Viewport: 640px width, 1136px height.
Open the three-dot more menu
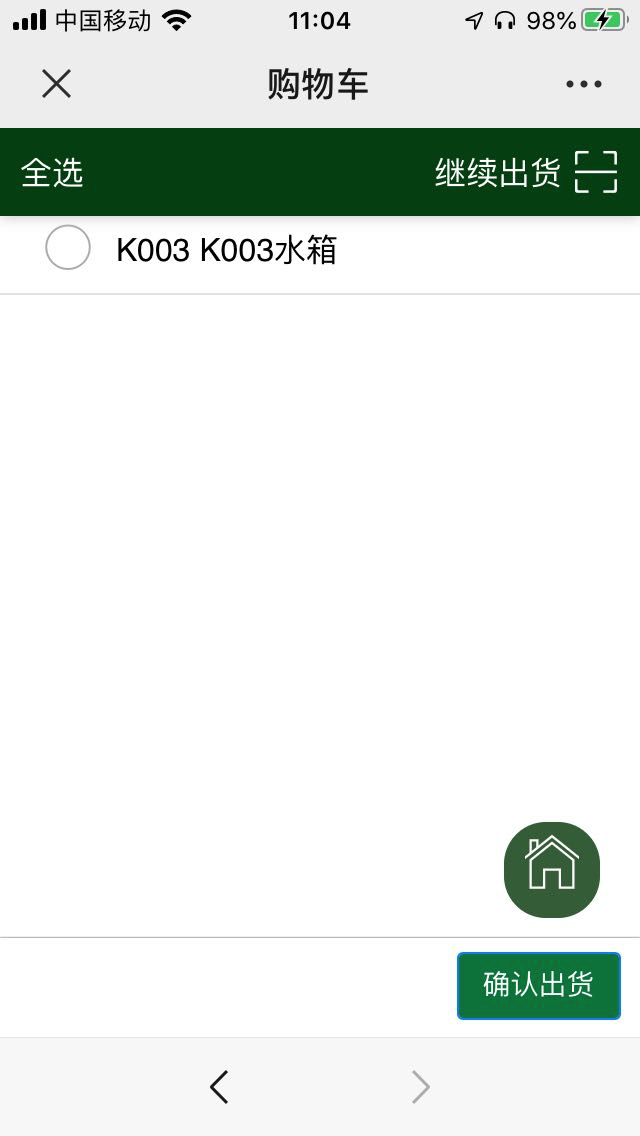point(583,84)
